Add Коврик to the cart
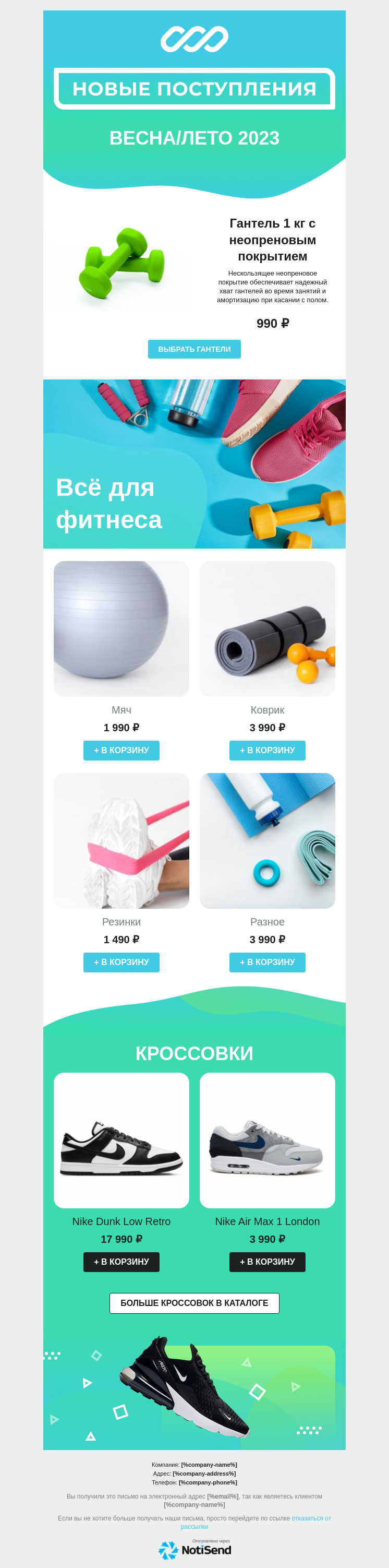The image size is (389, 1568). [x=267, y=750]
